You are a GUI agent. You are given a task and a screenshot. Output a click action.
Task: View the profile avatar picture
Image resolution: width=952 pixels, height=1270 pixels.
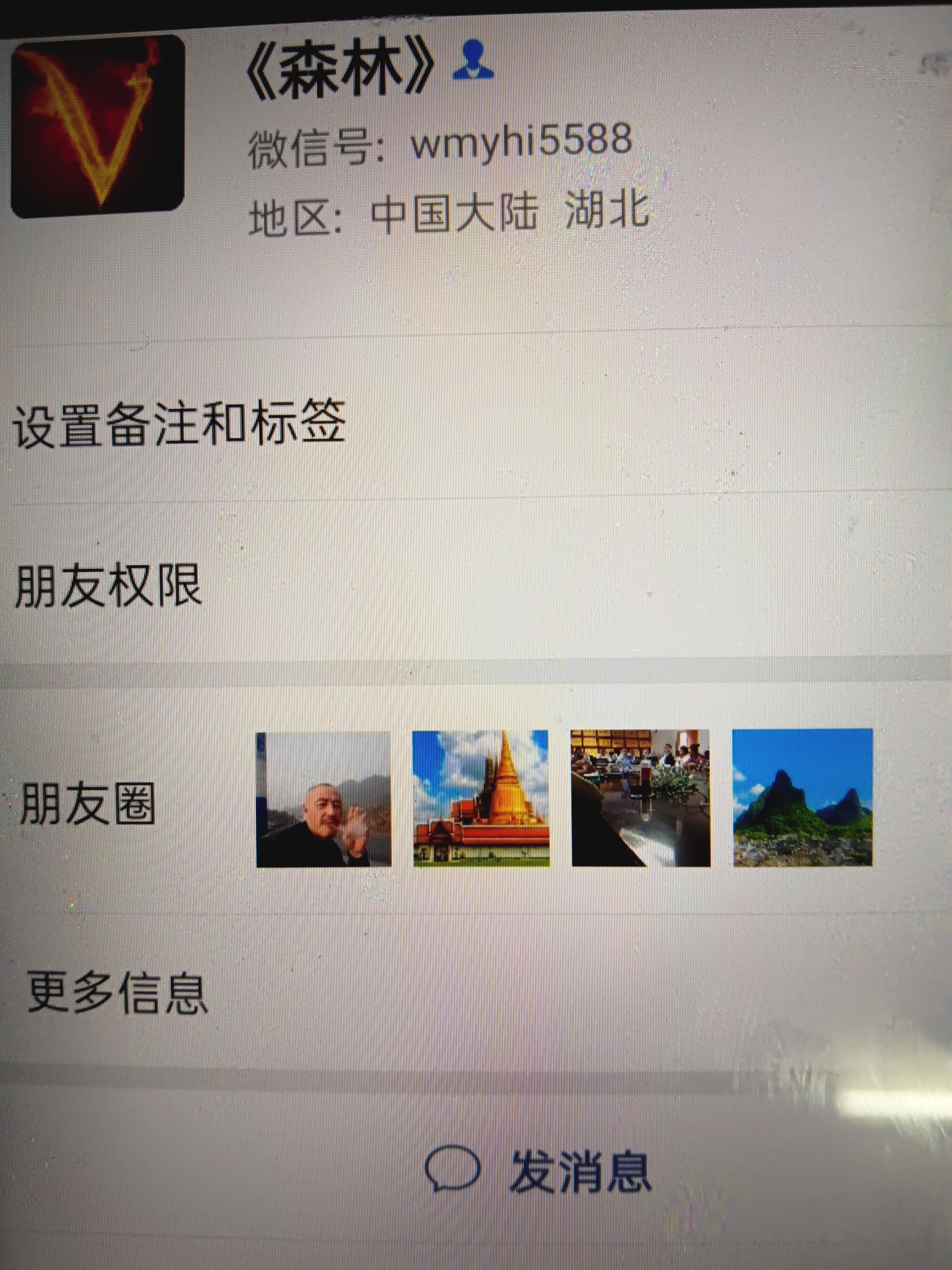click(98, 126)
